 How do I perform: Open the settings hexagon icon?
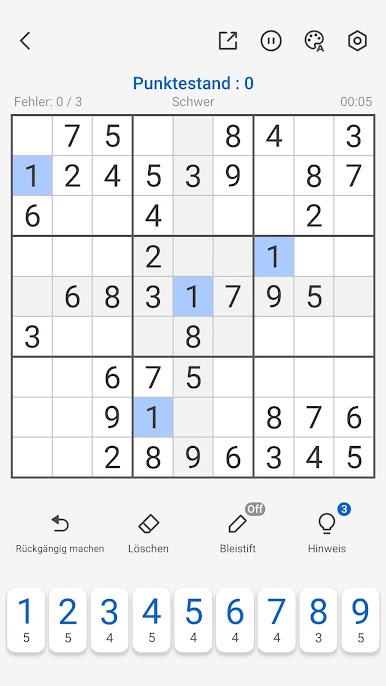point(357,41)
